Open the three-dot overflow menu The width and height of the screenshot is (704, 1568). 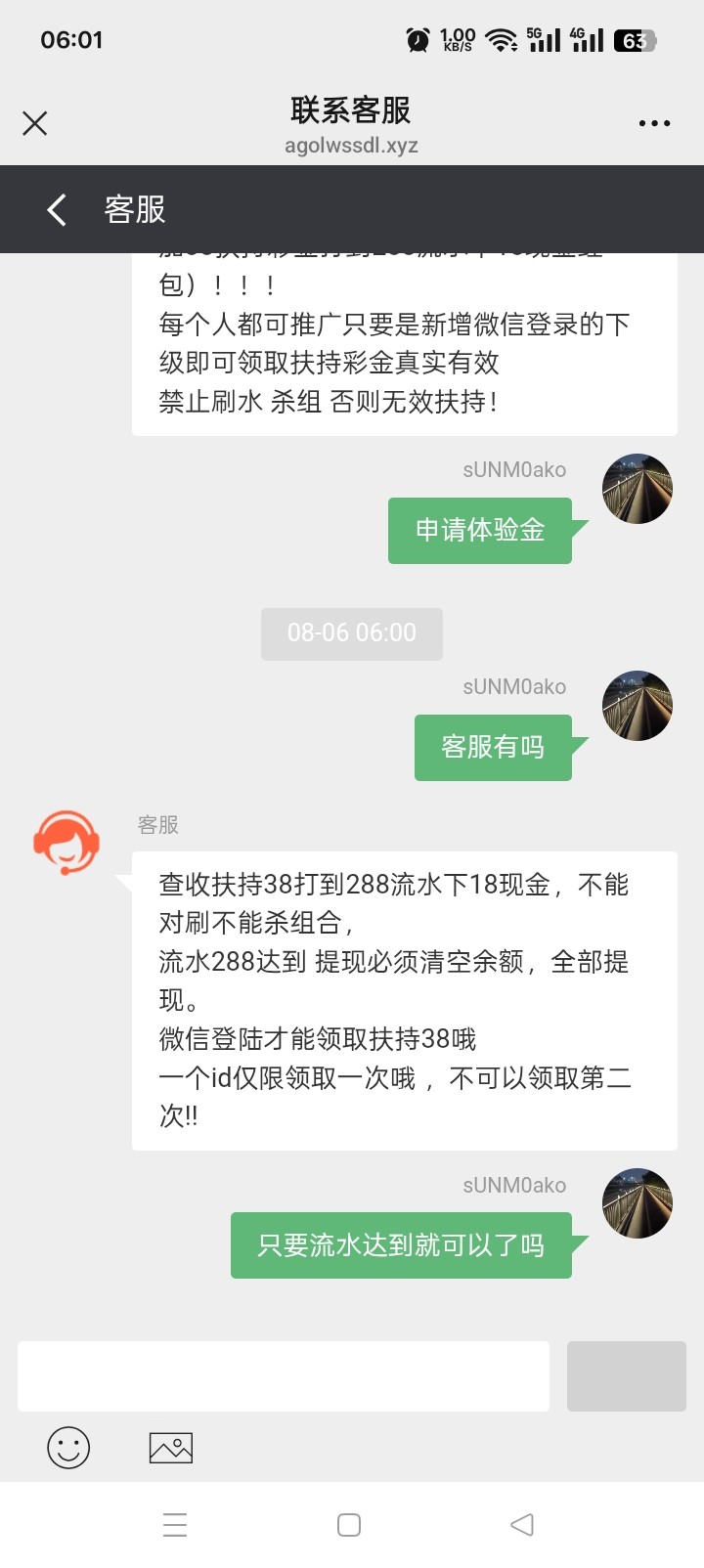click(654, 123)
